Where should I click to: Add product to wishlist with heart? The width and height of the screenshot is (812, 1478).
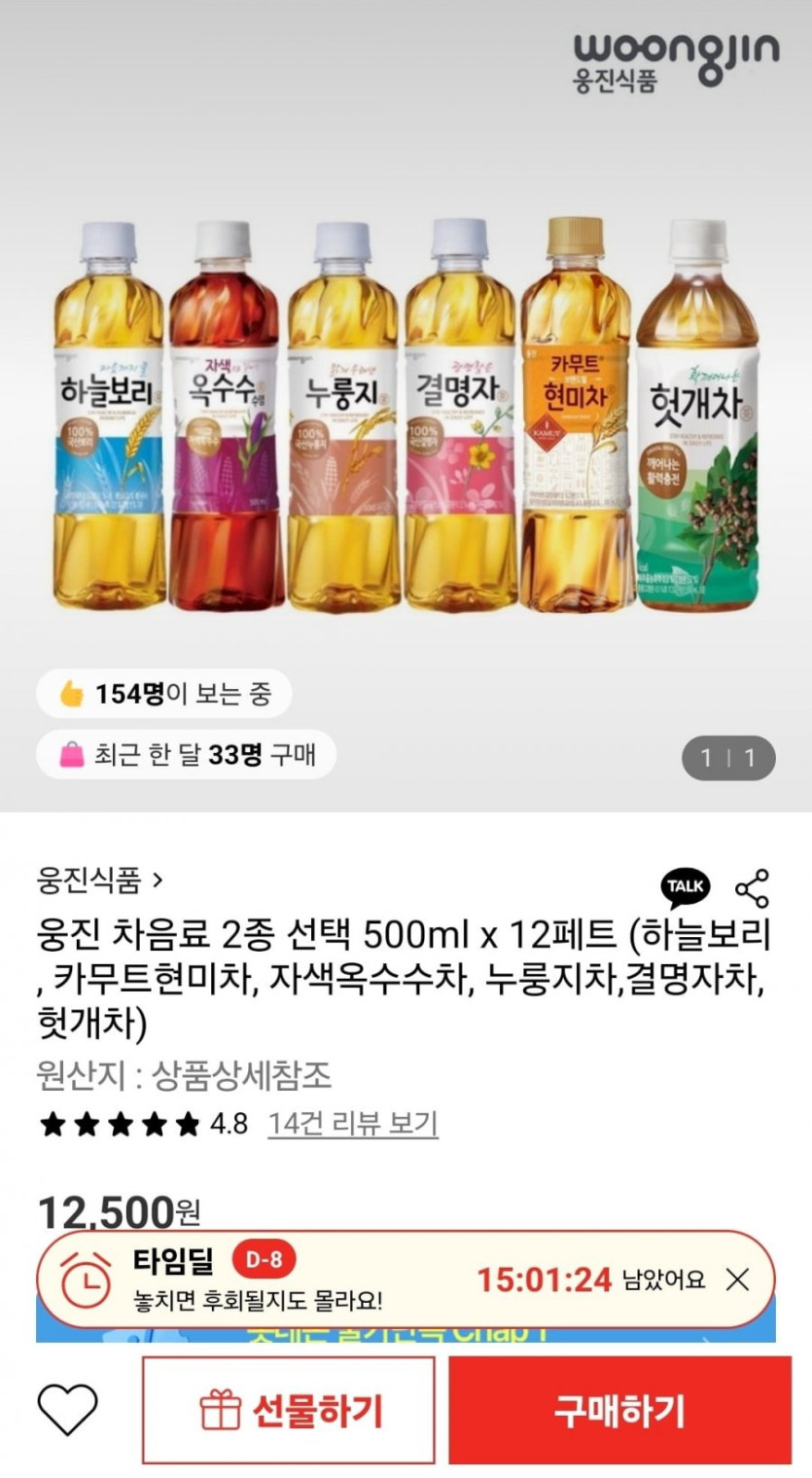click(x=68, y=1410)
